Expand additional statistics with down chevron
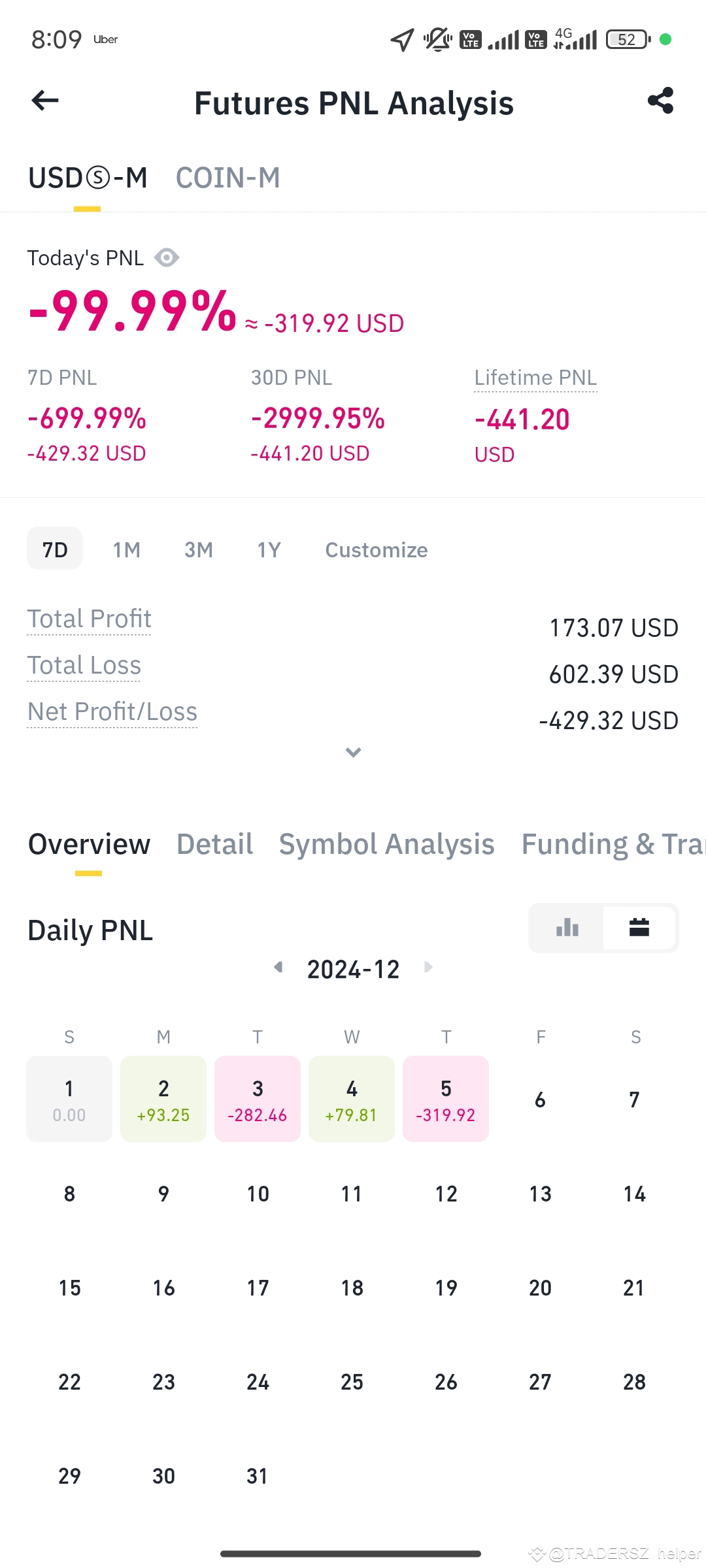The height and width of the screenshot is (1568, 706). (x=353, y=753)
